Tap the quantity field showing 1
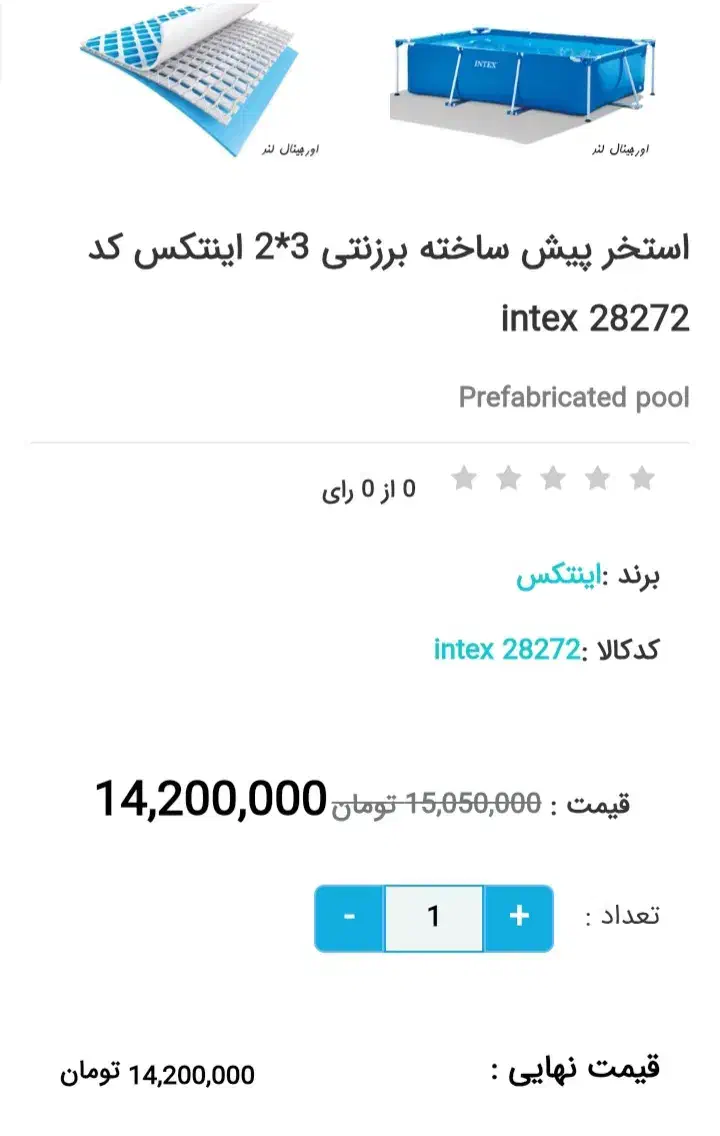This screenshot has width=720, height=1136. pos(434,917)
